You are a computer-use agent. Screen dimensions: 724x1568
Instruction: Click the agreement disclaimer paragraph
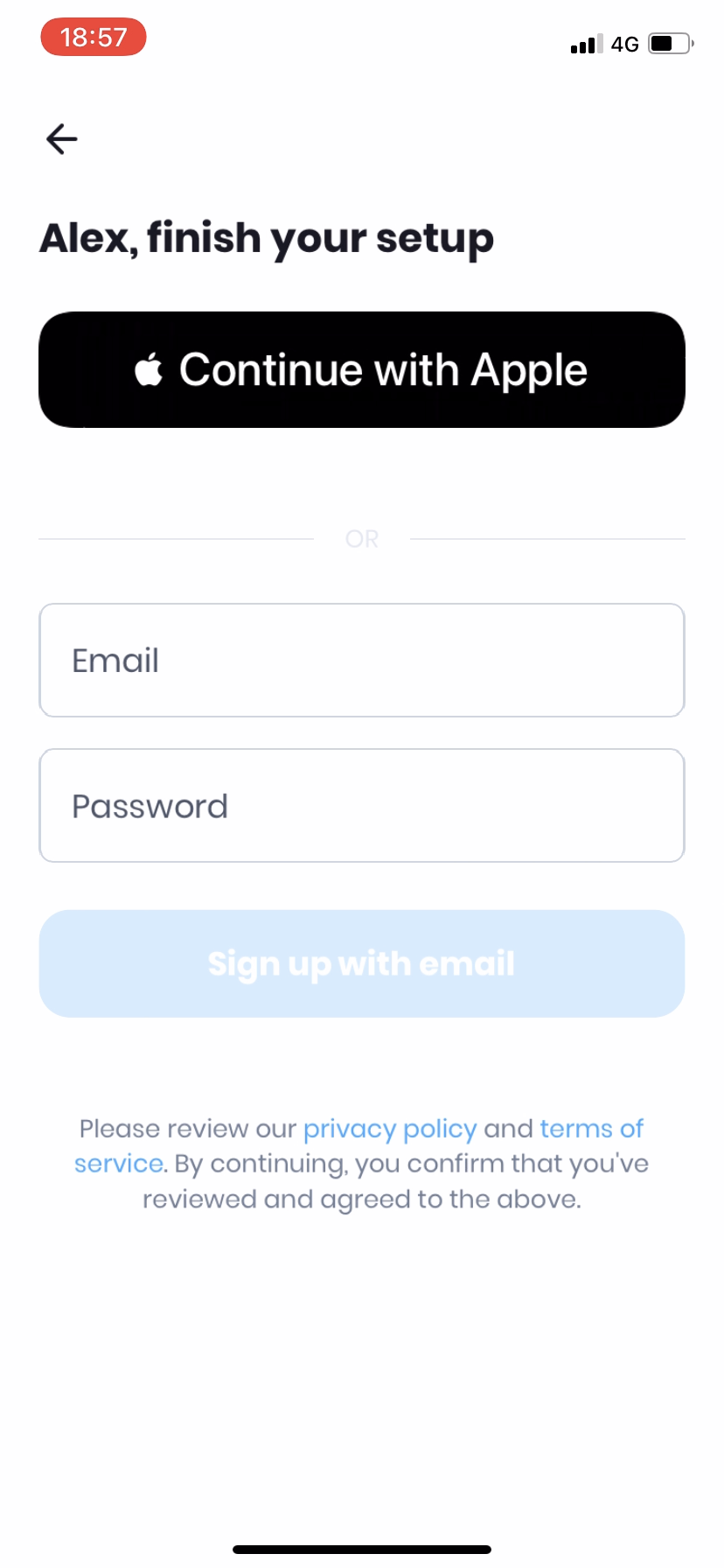[361, 1163]
